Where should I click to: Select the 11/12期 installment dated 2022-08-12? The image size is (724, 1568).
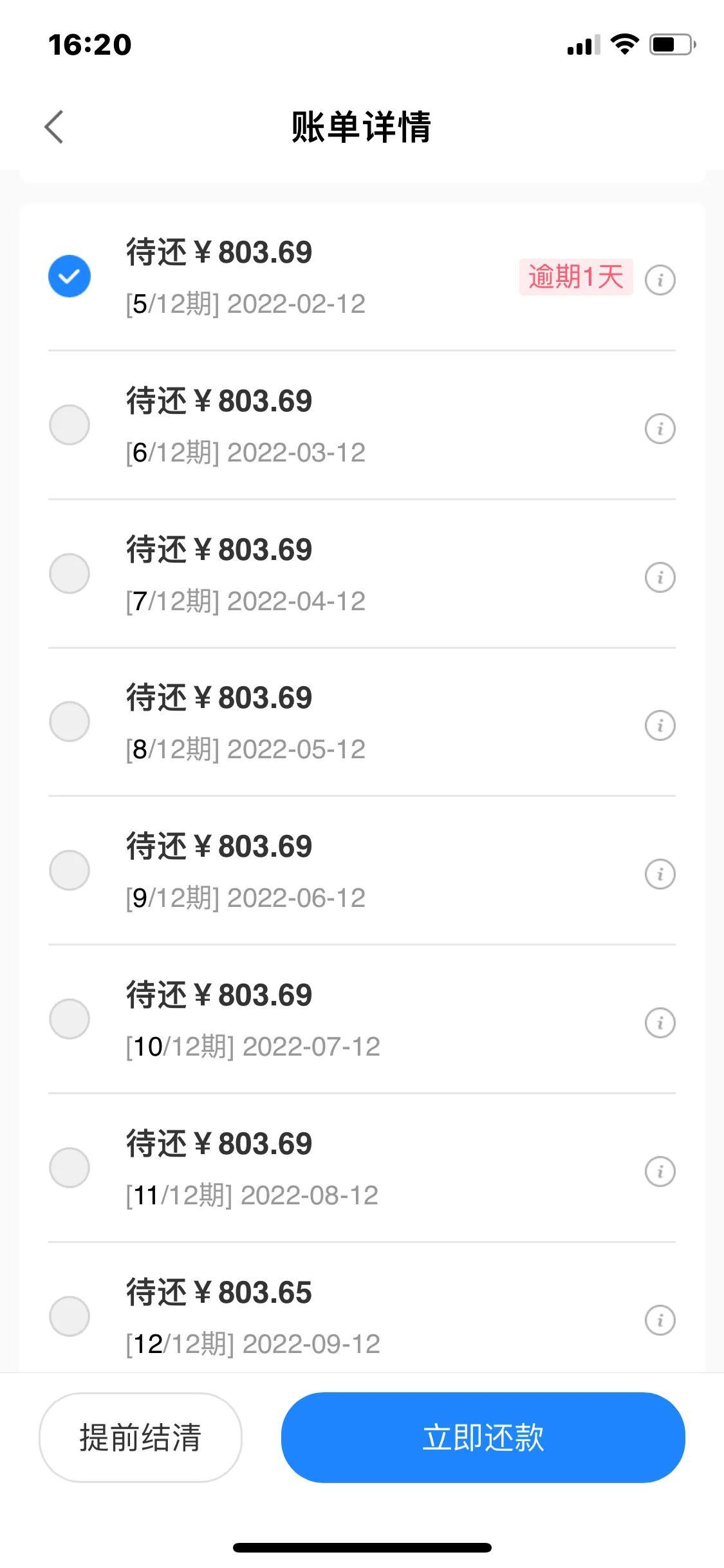point(70,1168)
